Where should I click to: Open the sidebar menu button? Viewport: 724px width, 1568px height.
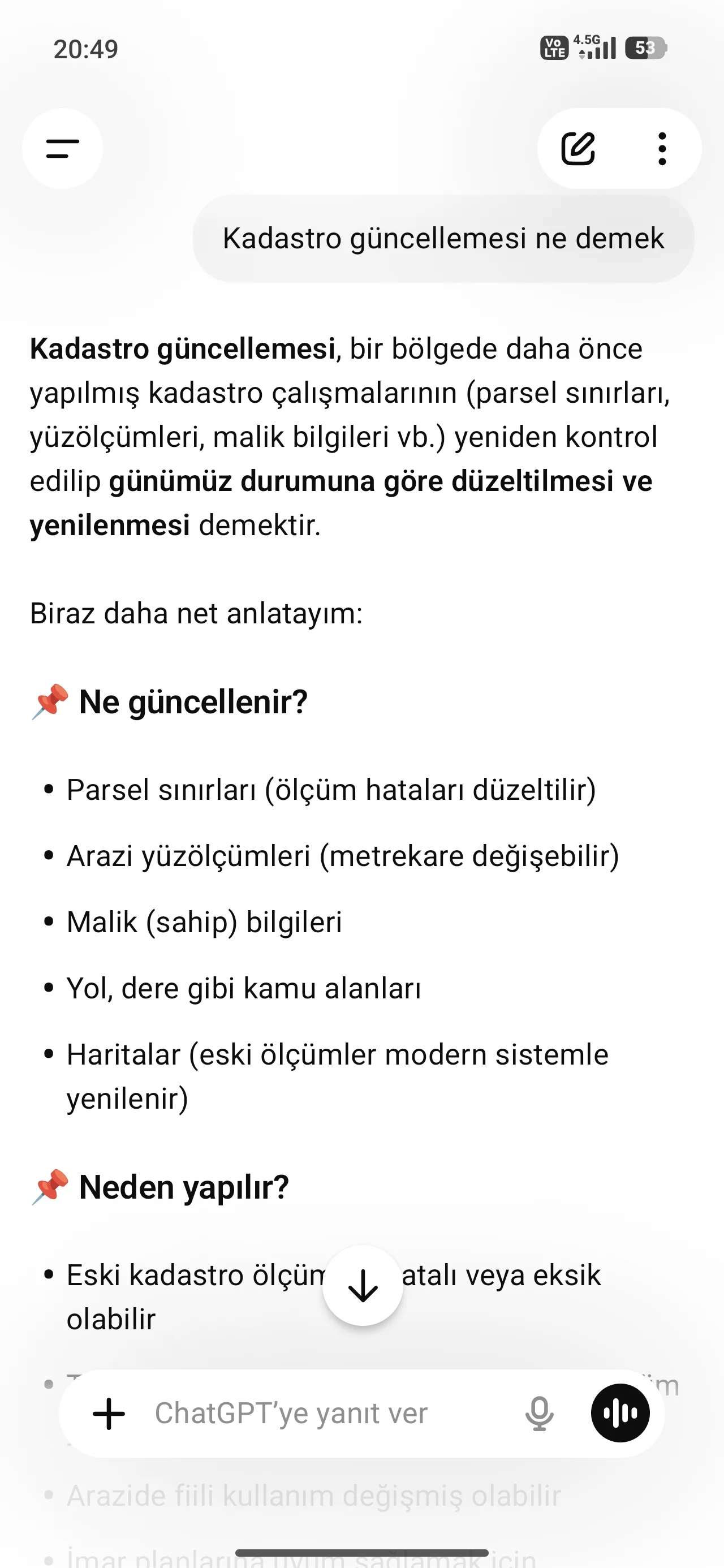click(62, 149)
